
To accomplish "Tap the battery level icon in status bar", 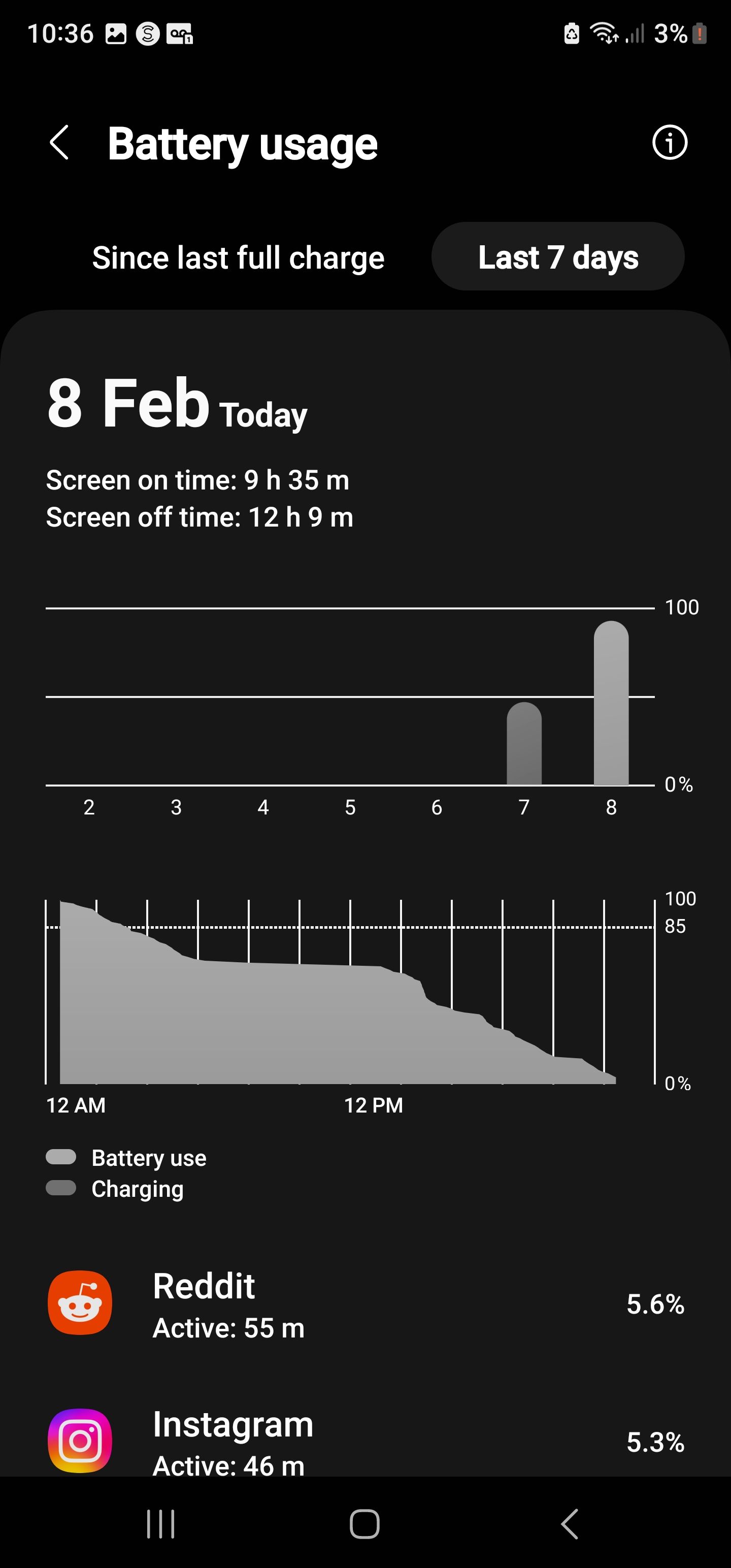I will [697, 34].
